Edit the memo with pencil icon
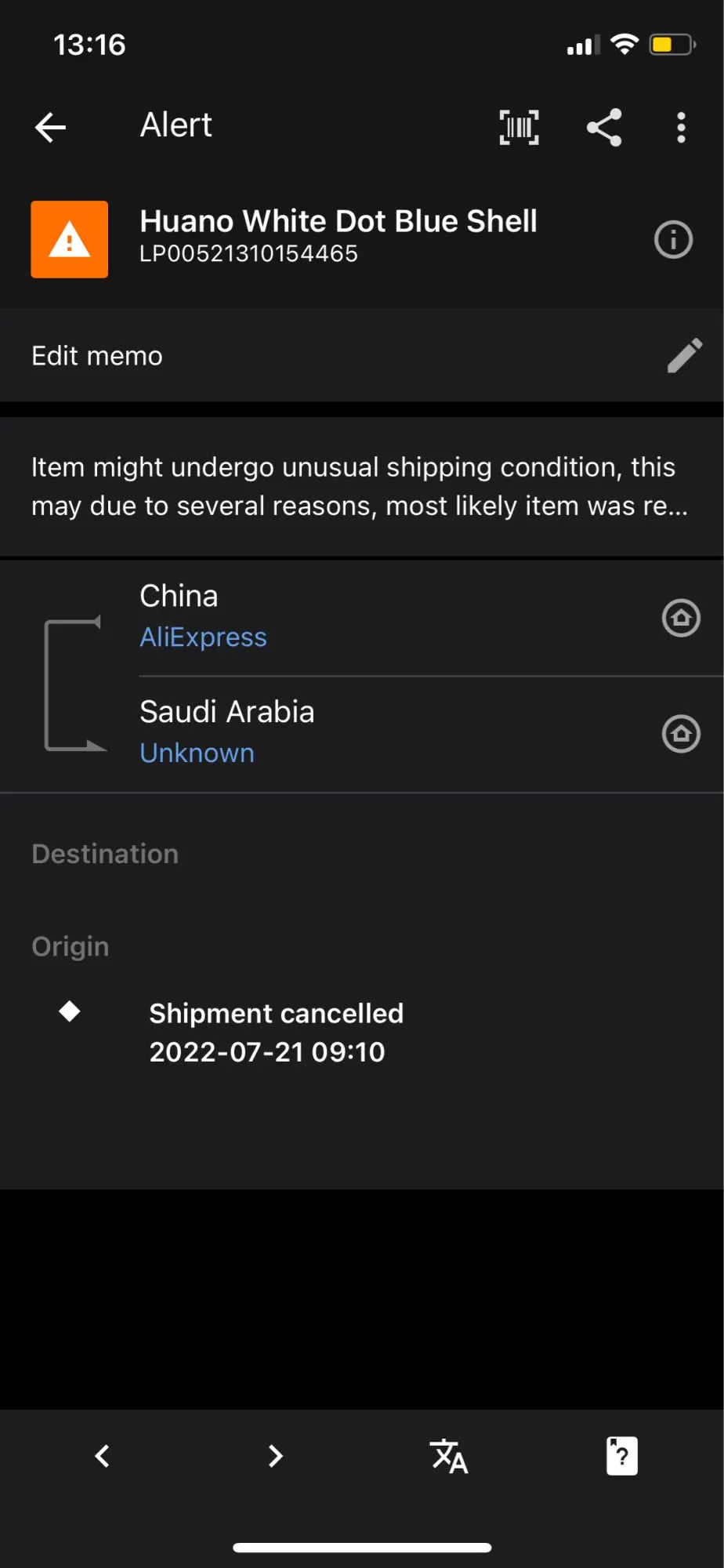This screenshot has width=724, height=1568. point(684,356)
